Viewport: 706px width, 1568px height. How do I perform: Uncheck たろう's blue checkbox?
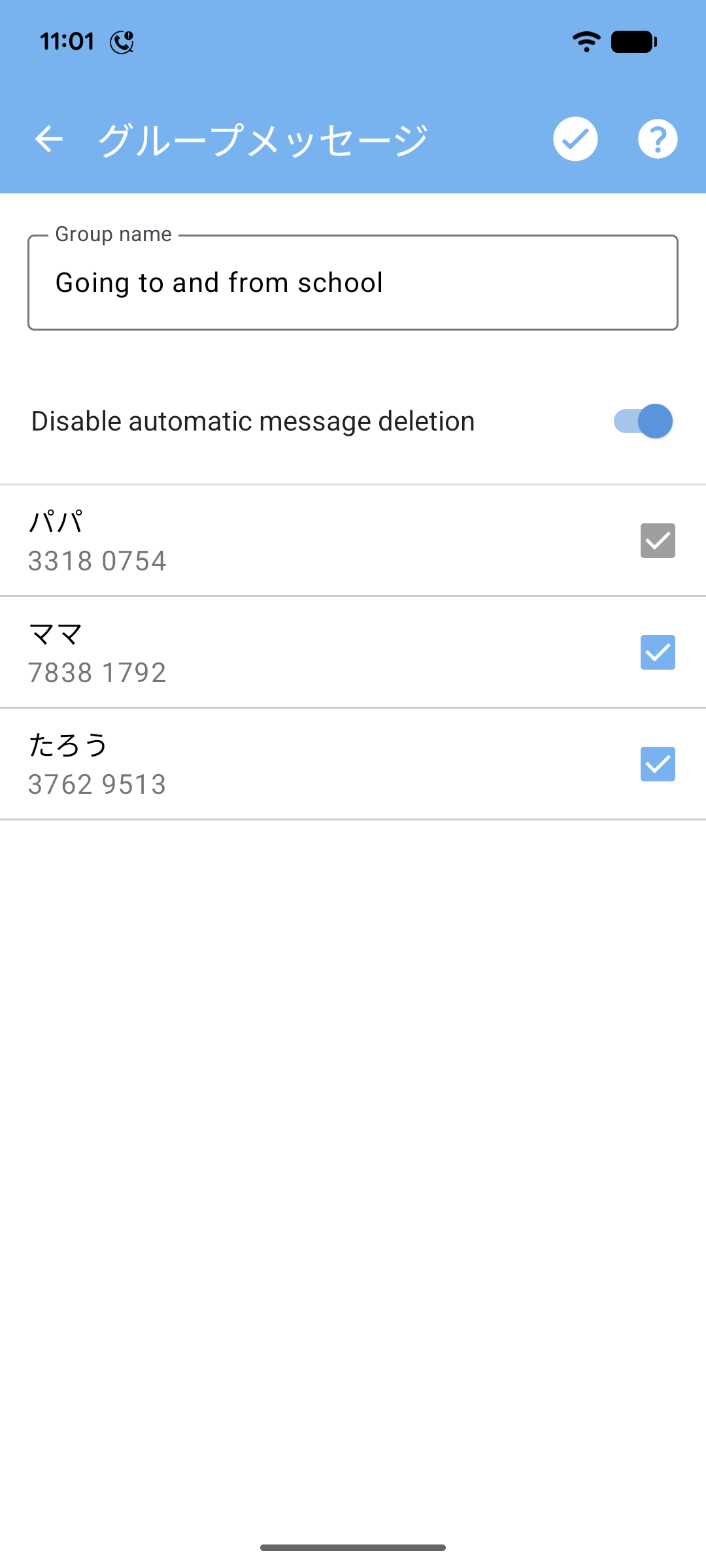point(656,764)
